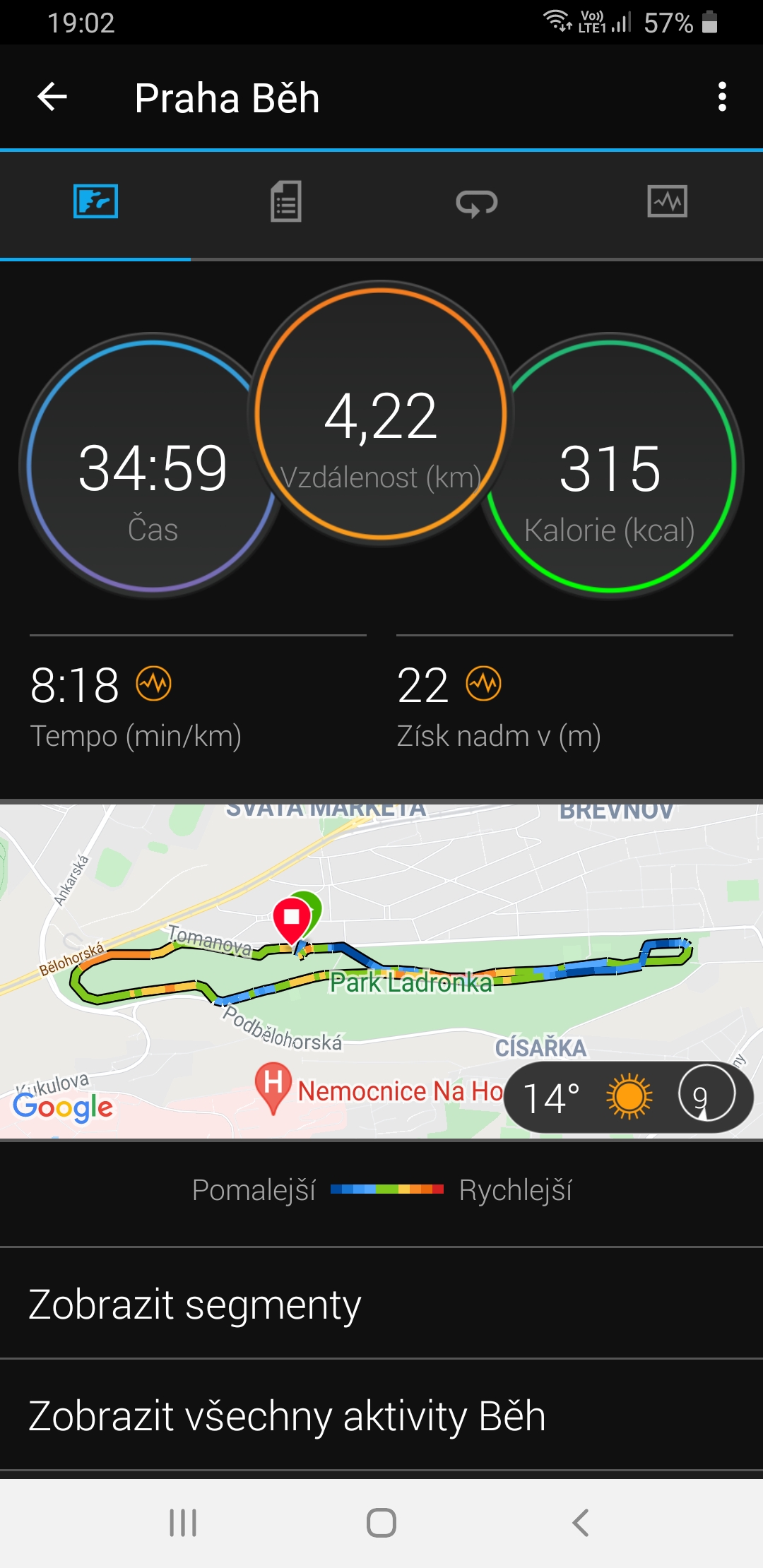Switch to the charts tab
763x1568 pixels.
(x=668, y=202)
